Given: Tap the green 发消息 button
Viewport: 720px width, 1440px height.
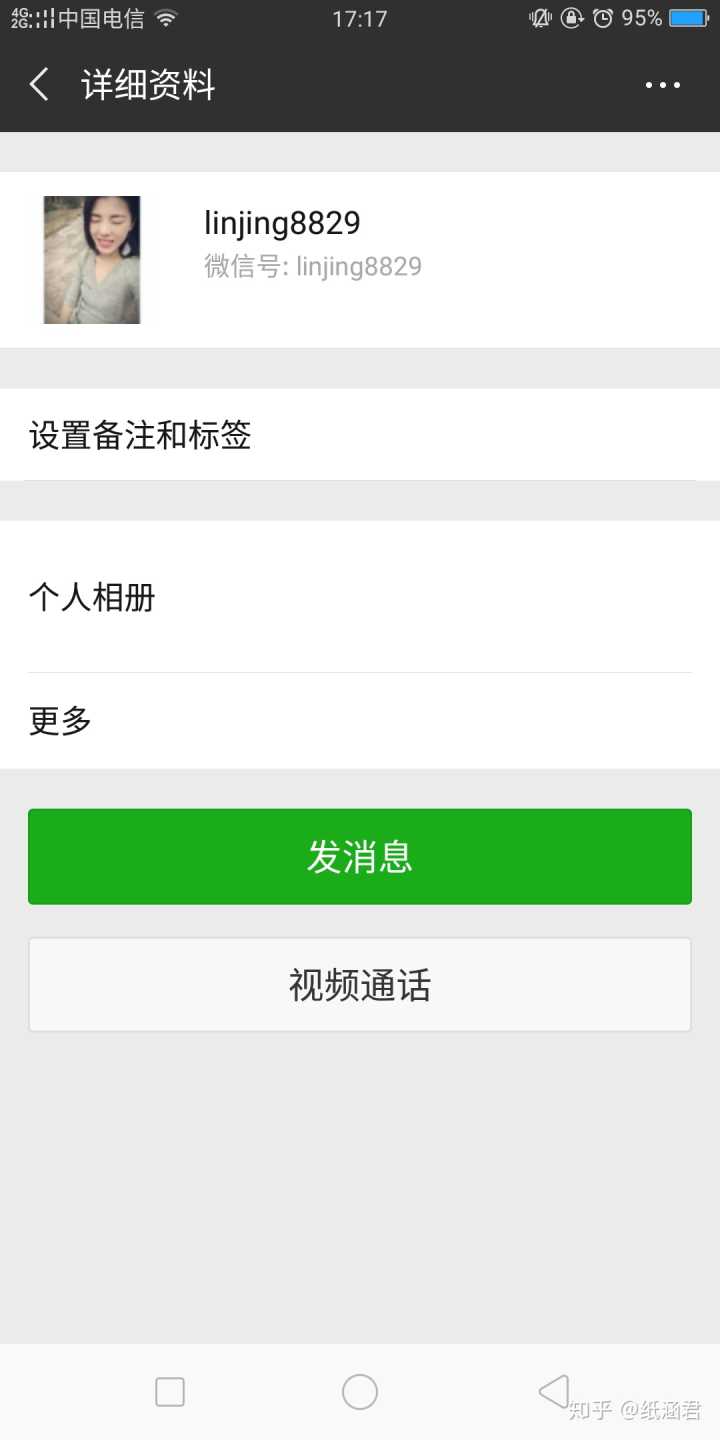Looking at the screenshot, I should pyautogui.click(x=360, y=857).
